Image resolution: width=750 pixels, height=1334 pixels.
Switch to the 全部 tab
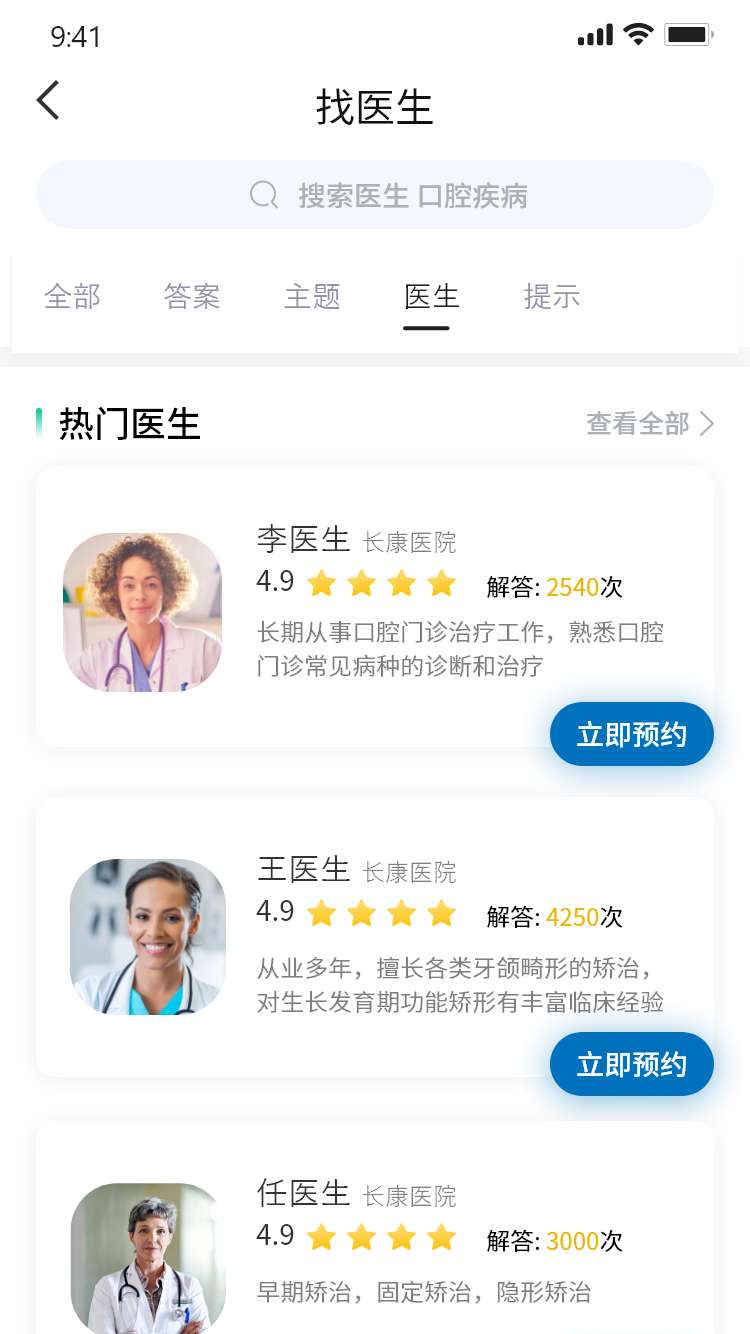[72, 297]
